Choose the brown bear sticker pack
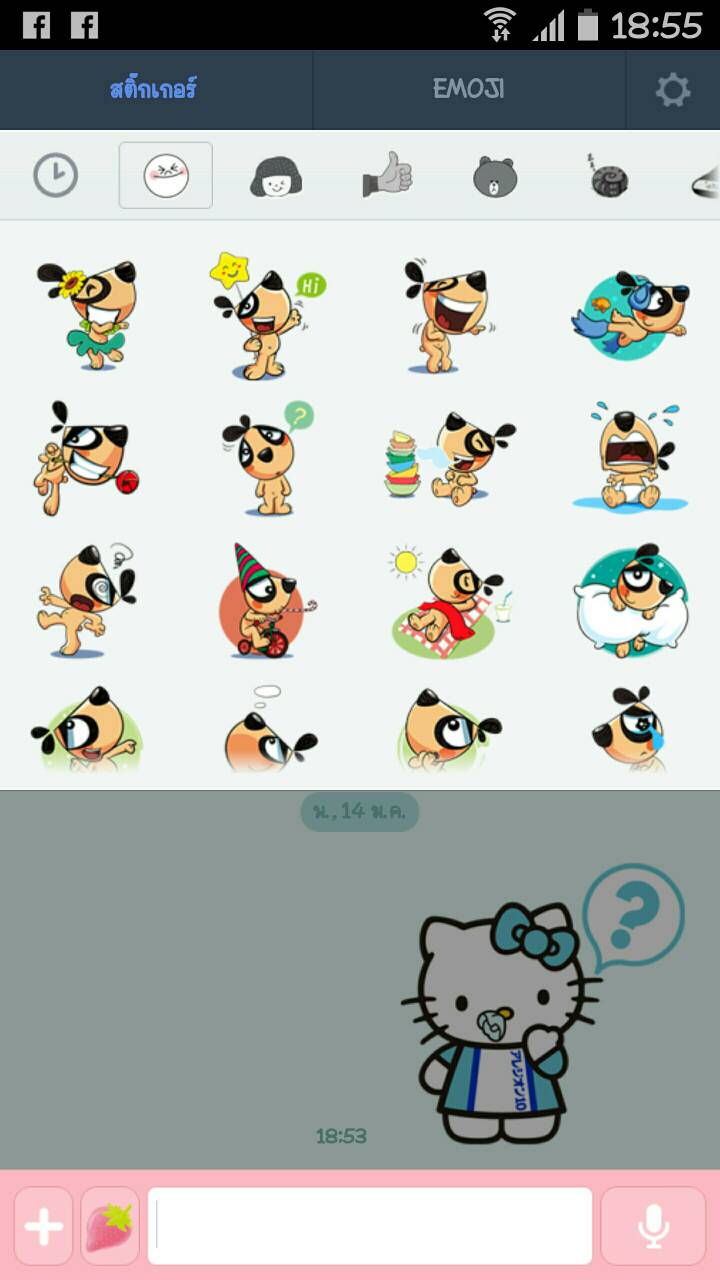This screenshot has width=720, height=1280. click(x=496, y=176)
